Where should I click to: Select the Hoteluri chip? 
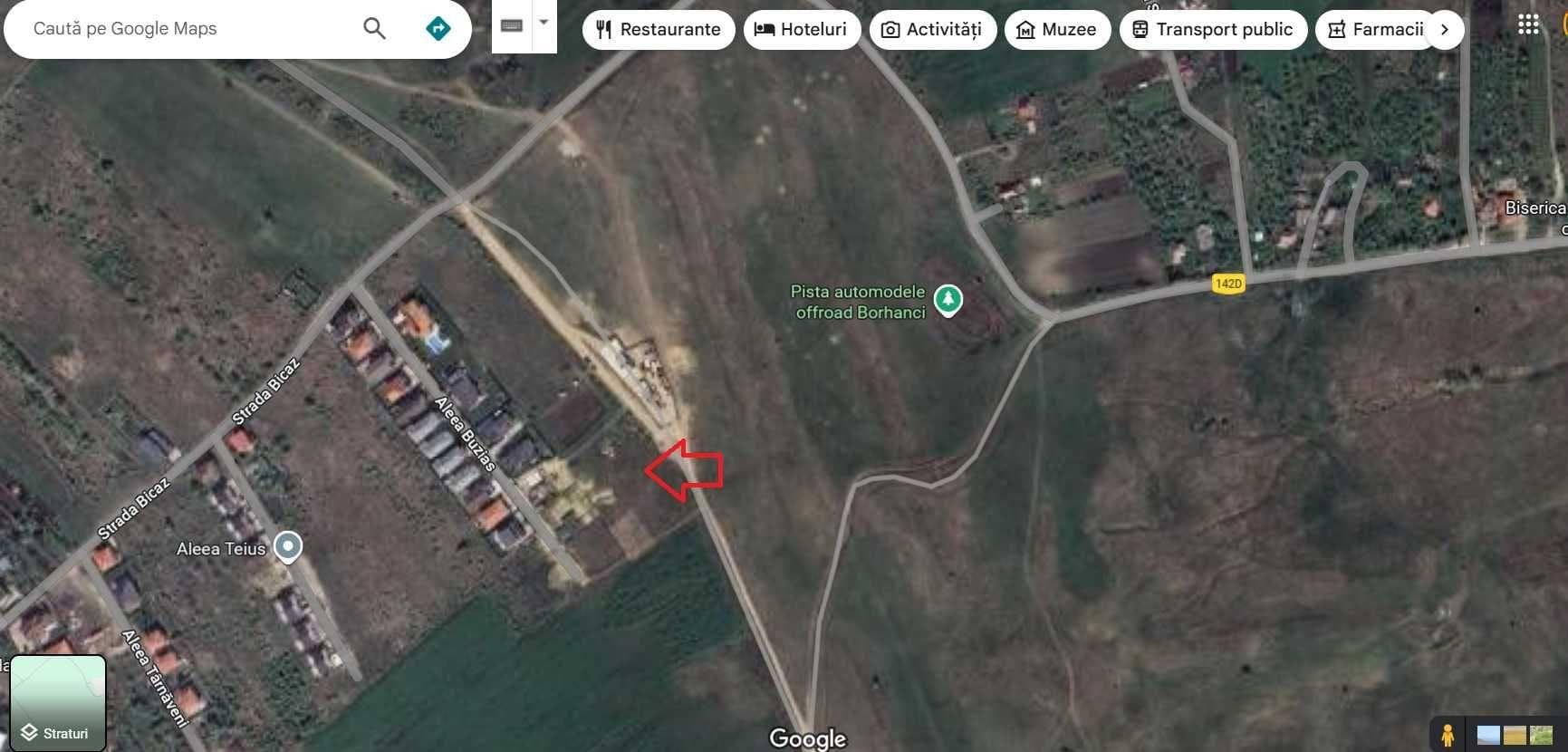click(x=801, y=29)
